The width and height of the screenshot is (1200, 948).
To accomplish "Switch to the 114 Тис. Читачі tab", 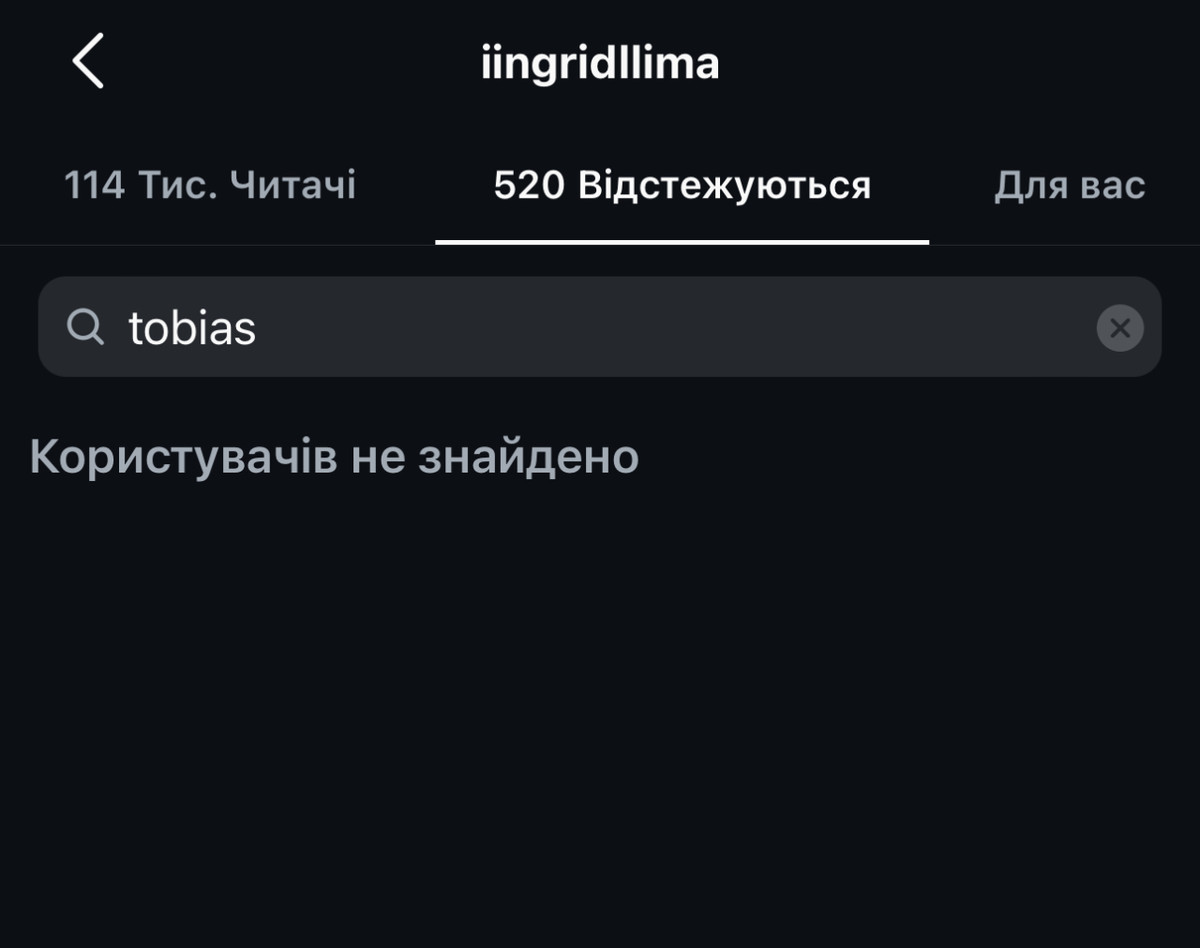I will click(x=210, y=186).
